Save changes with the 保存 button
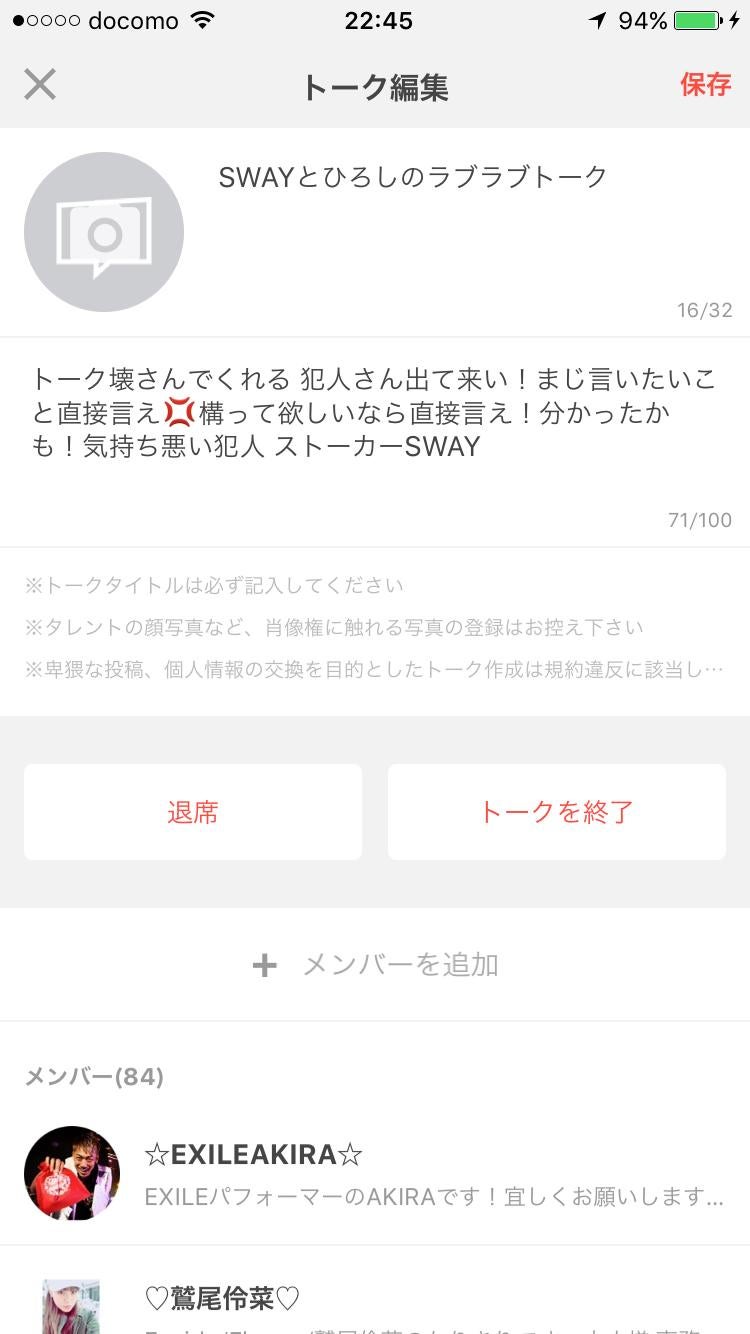The height and width of the screenshot is (1334, 750). coord(707,86)
